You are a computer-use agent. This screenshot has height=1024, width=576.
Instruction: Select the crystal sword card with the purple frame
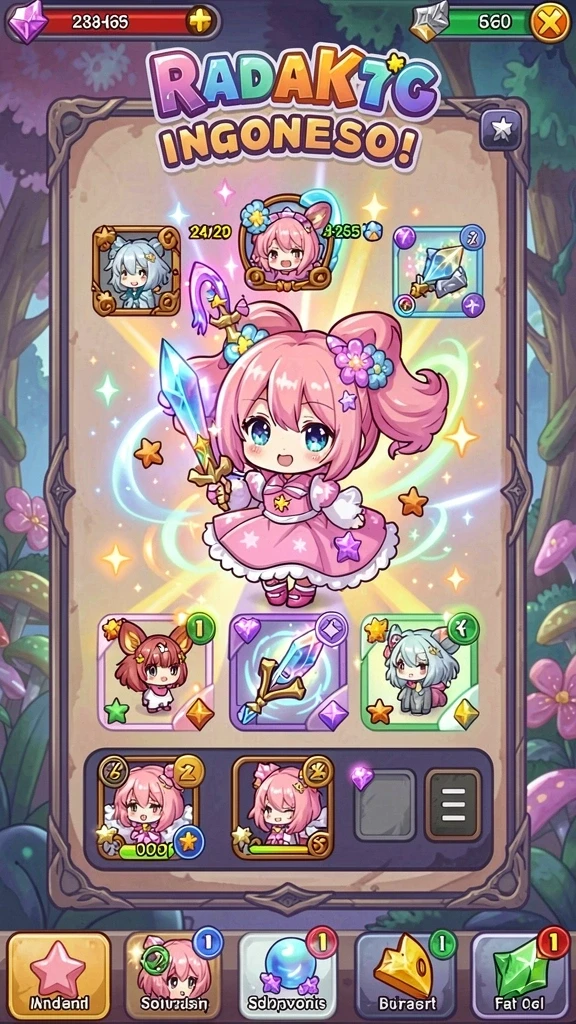point(288,671)
